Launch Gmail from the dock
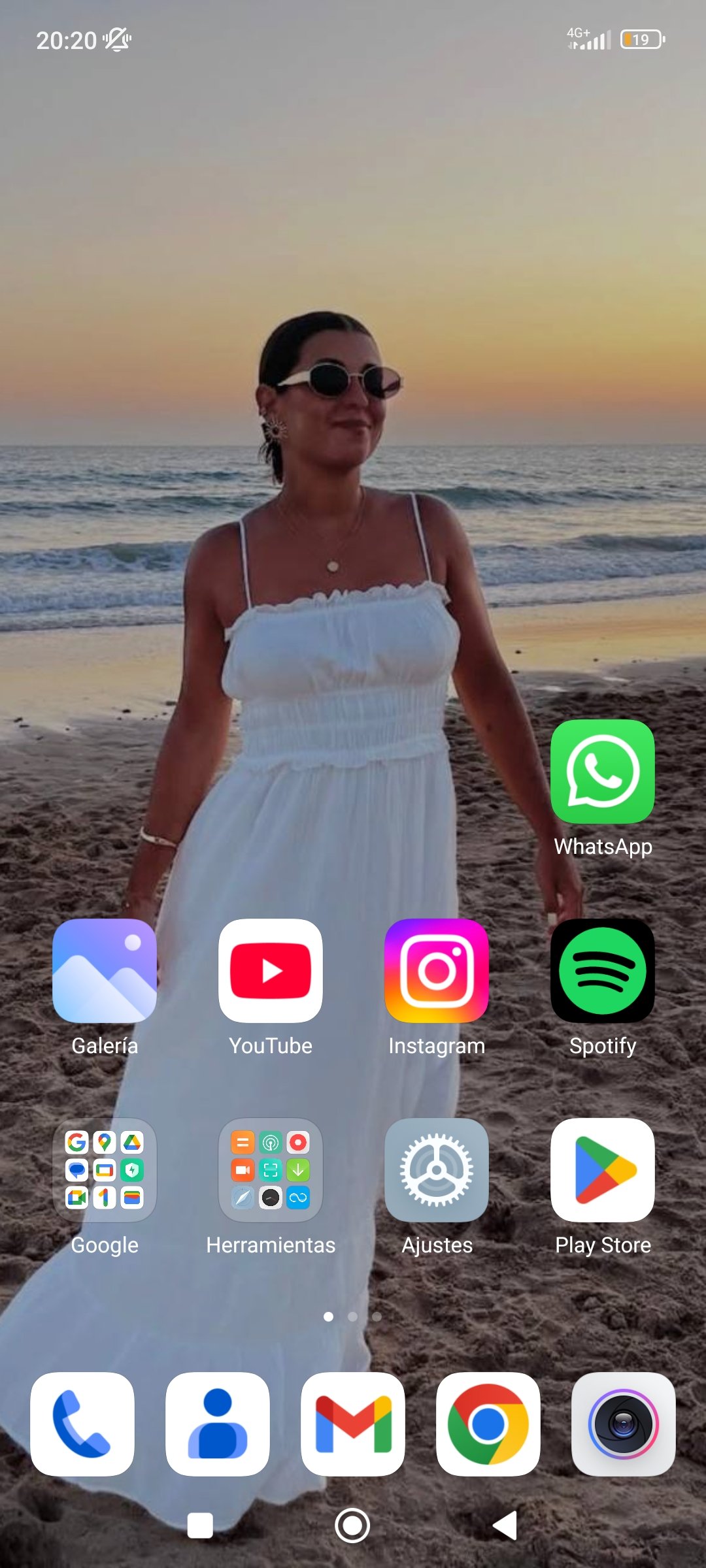 [353, 1424]
